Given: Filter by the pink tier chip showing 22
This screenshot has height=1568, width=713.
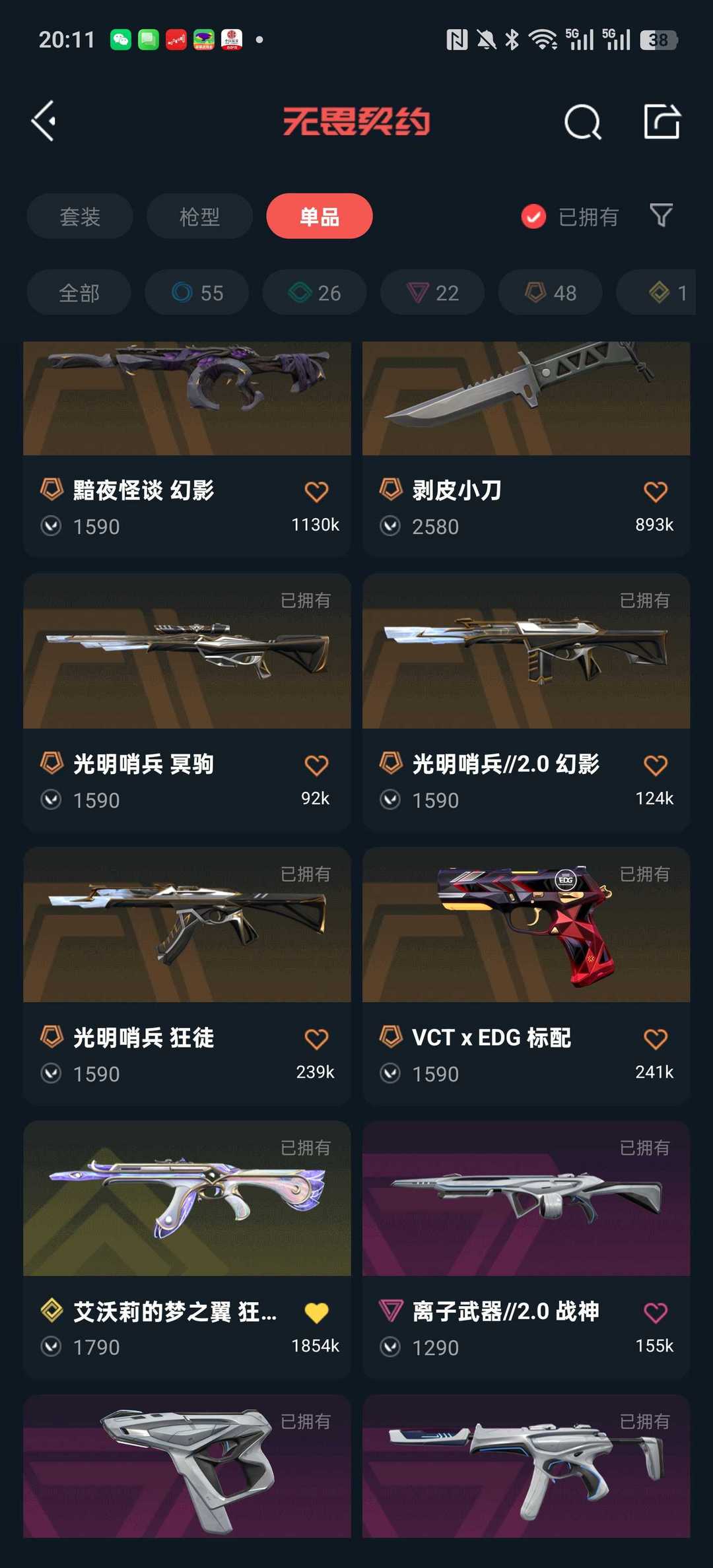Looking at the screenshot, I should pyautogui.click(x=432, y=292).
